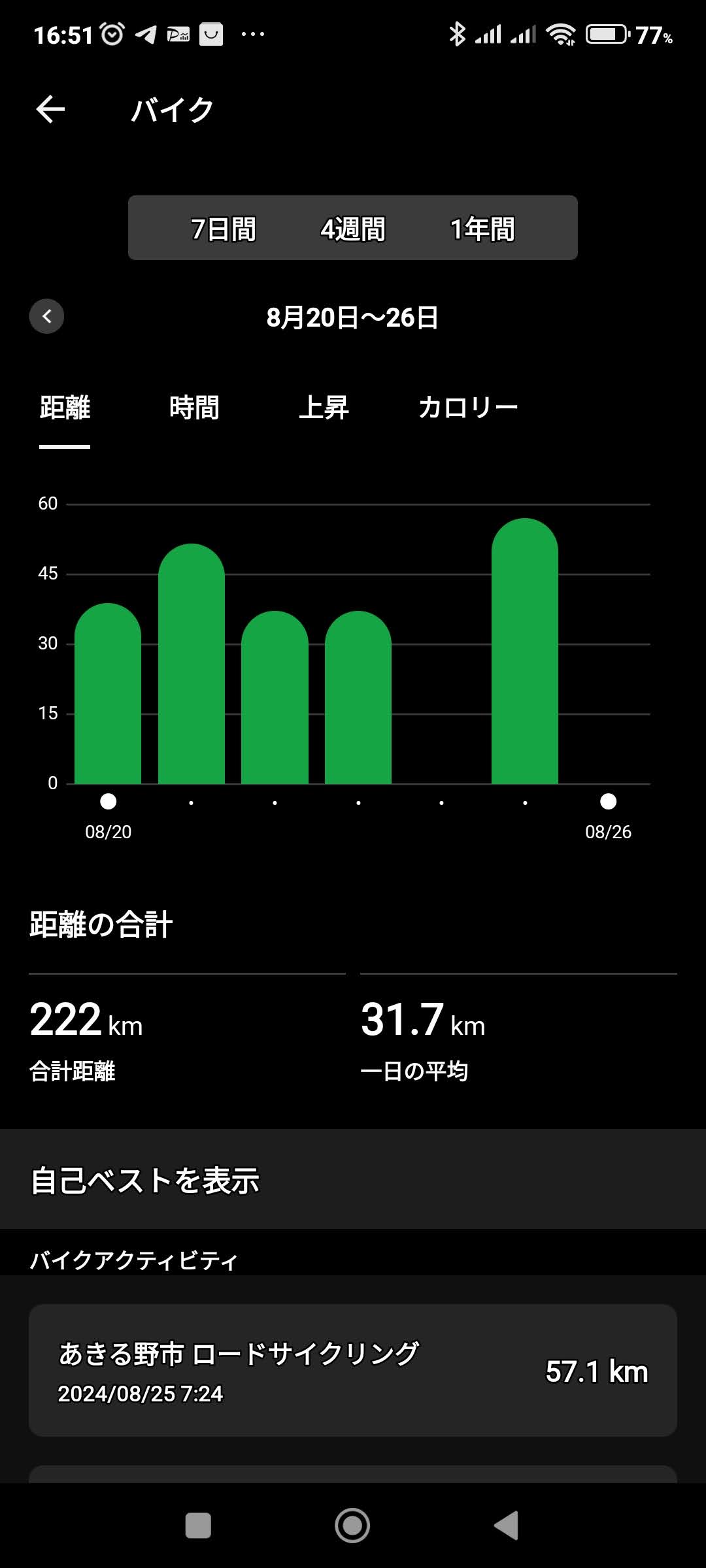The image size is (706, 1568).
Task: Open the あきる野市 ロードサイクリング activity
Action: coord(353,1371)
